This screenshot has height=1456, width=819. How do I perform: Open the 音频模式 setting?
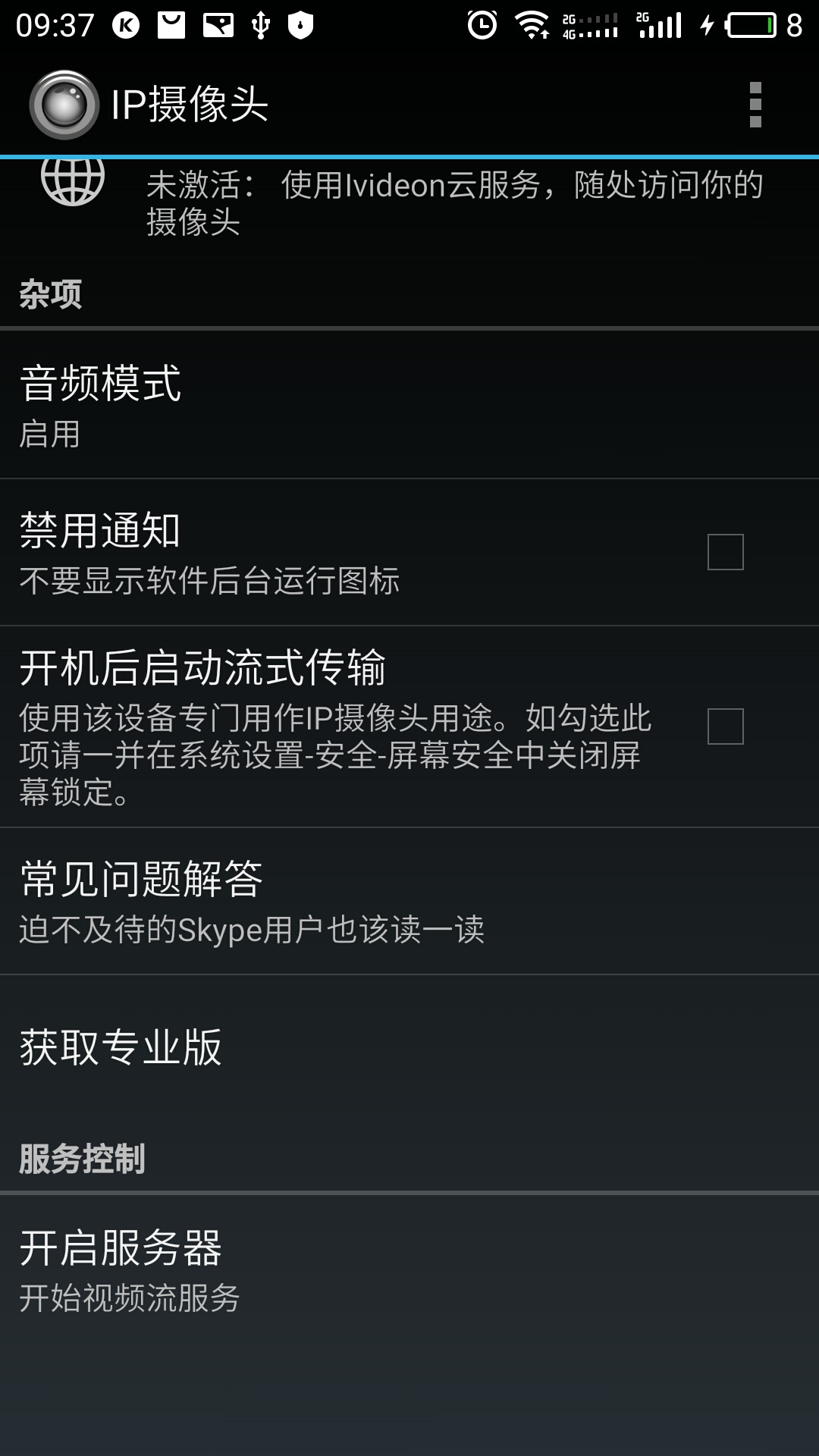click(x=409, y=405)
